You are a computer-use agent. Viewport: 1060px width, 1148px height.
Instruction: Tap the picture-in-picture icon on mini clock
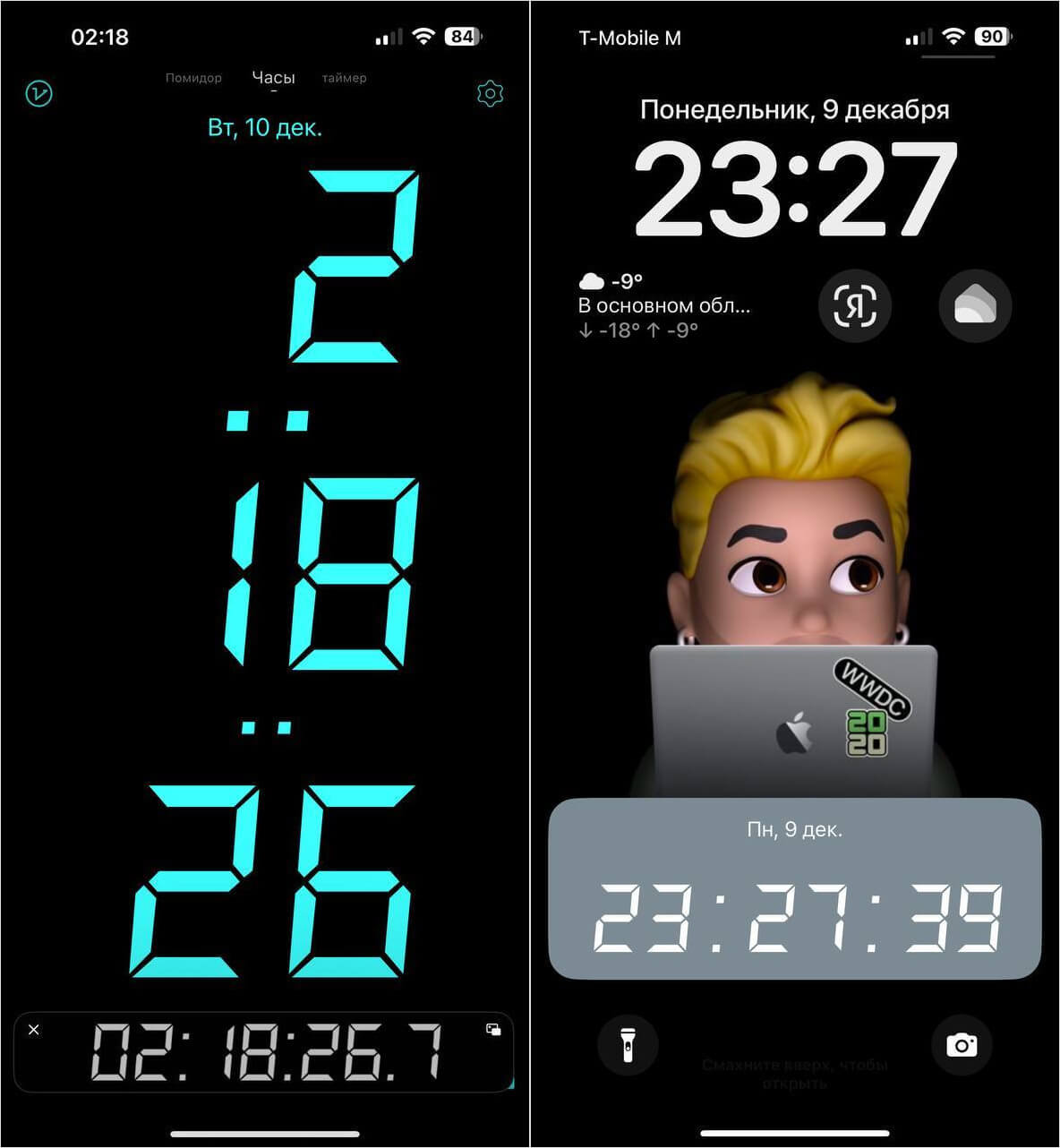tap(493, 1030)
